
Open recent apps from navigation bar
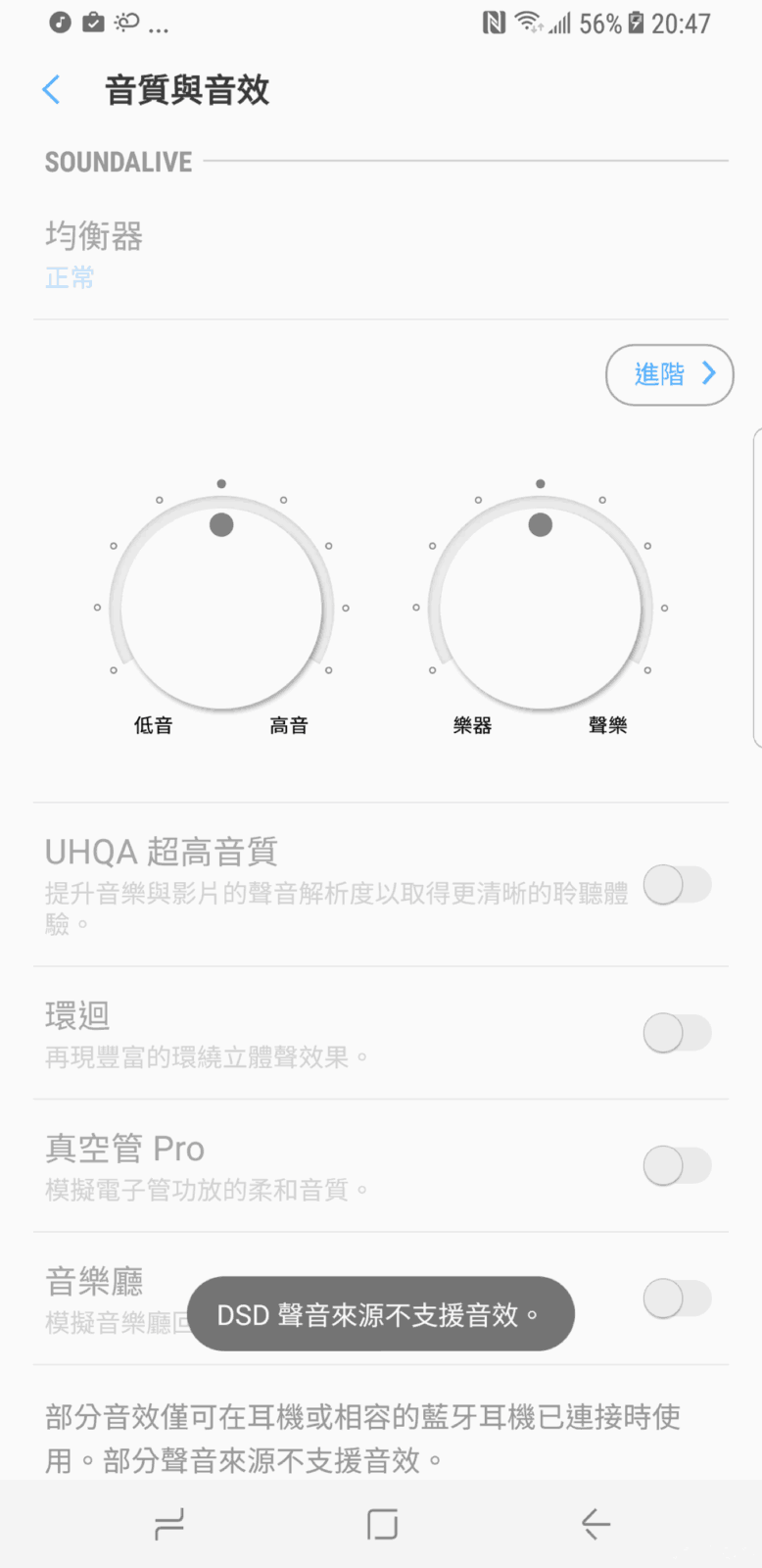tap(168, 1524)
